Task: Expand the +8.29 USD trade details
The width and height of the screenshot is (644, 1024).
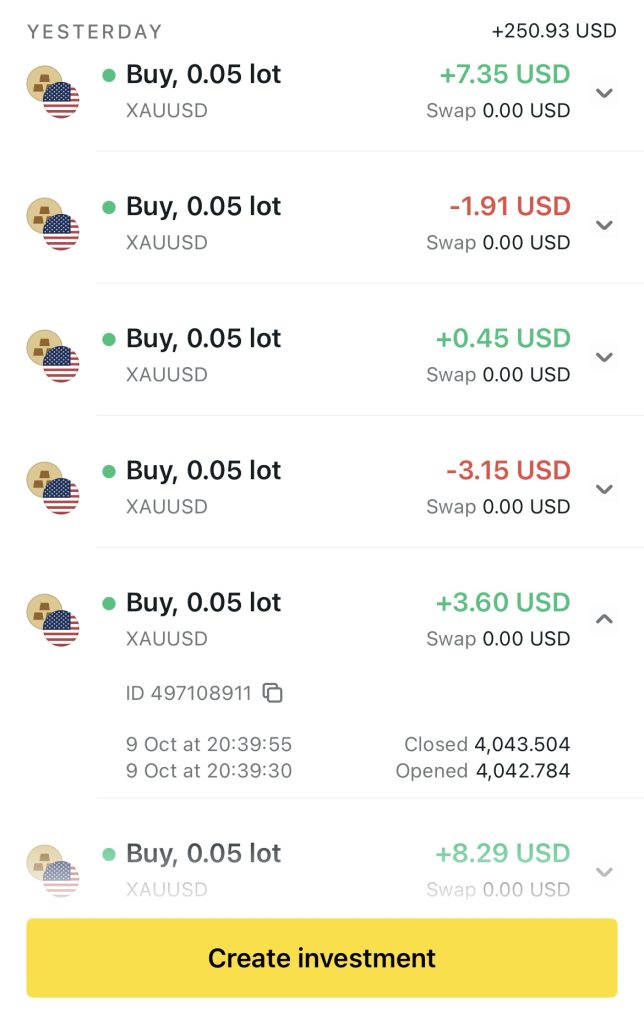Action: tap(603, 872)
